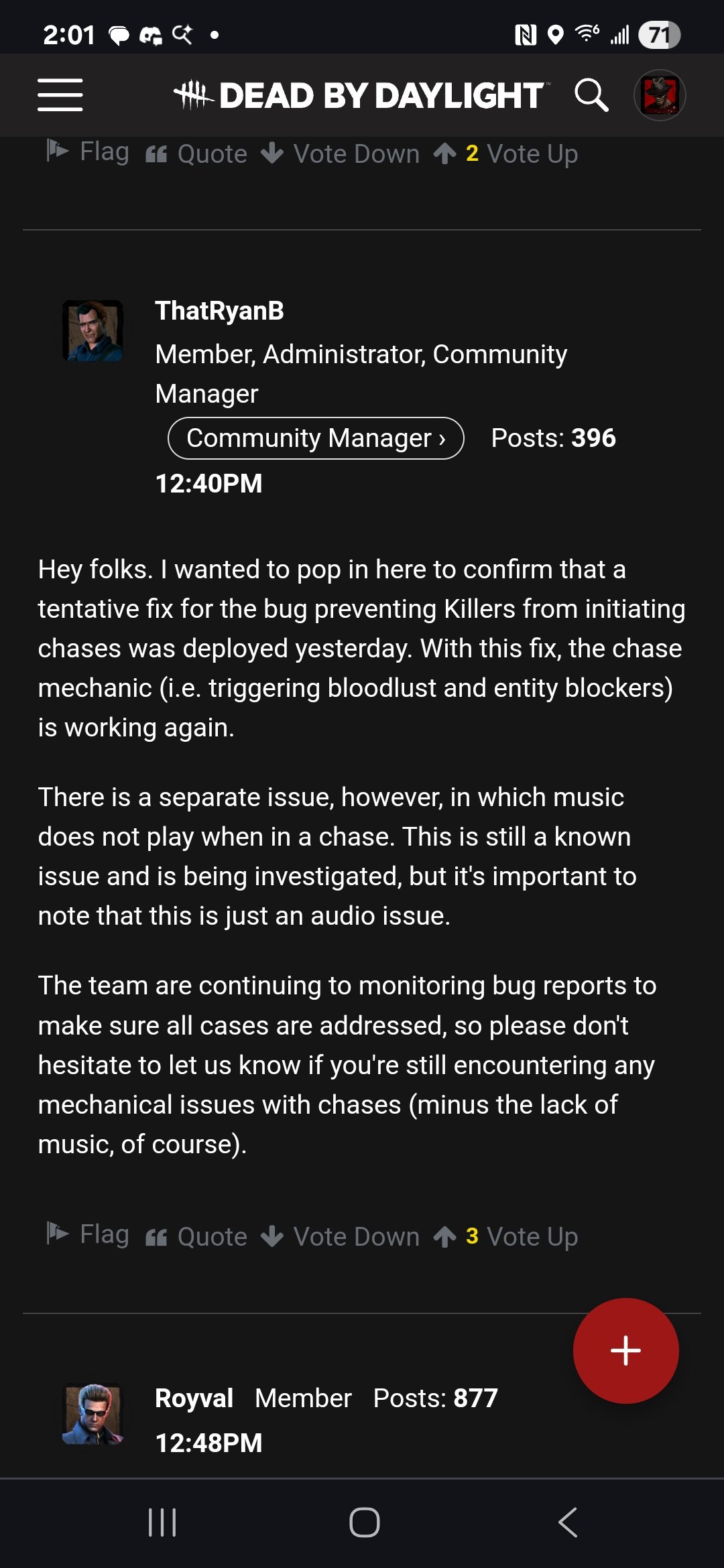Quote the post with 2 up votes

[196, 154]
